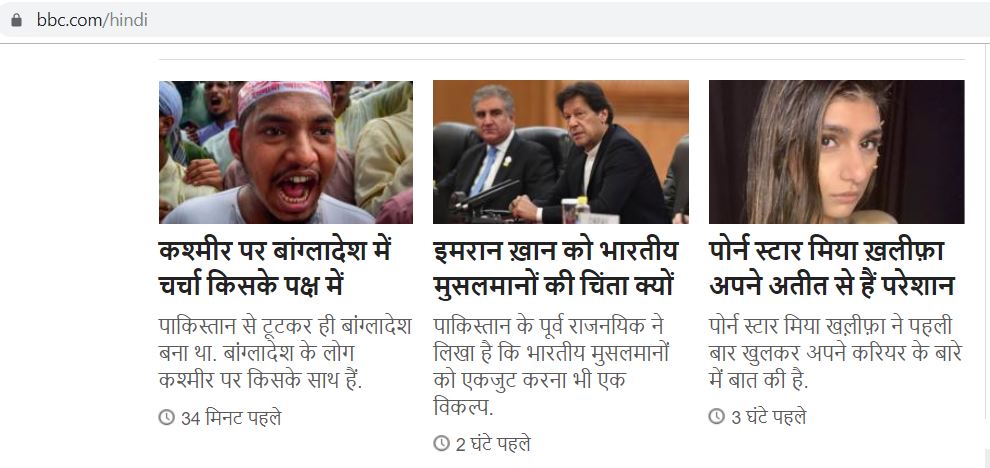Open the Kashmir Bangladesh article photo
This screenshot has height=468, width=990.
[285, 151]
